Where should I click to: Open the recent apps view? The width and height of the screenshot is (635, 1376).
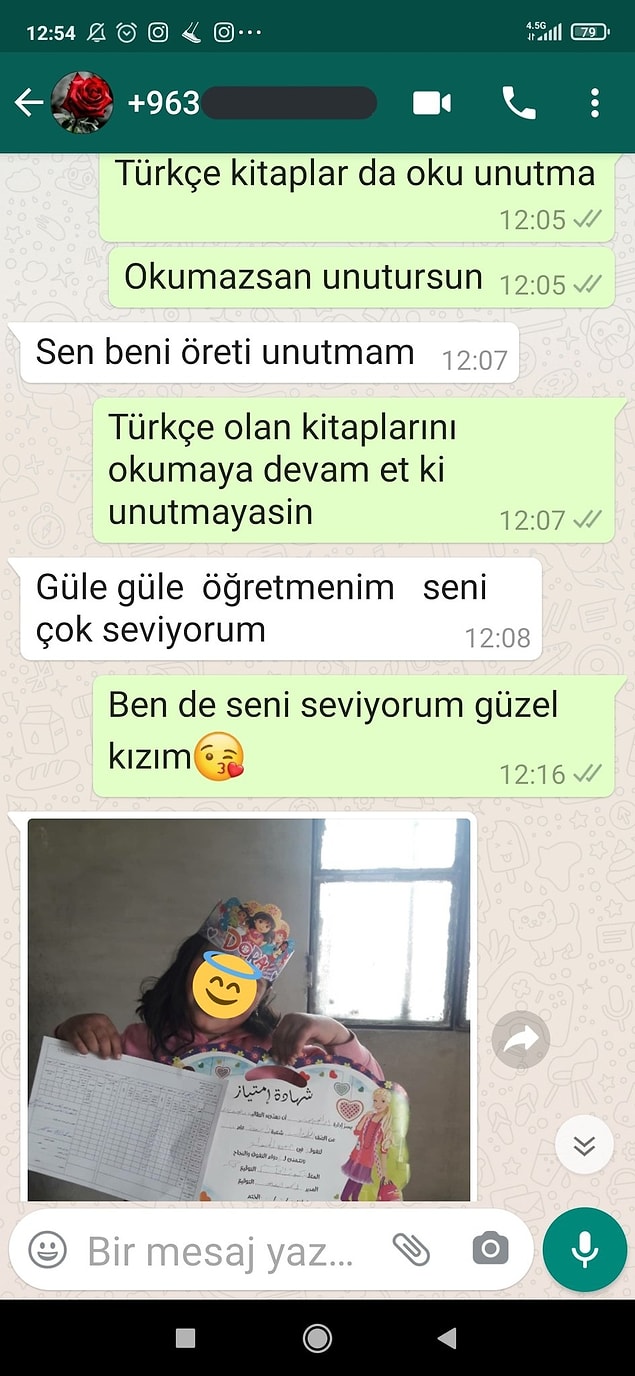coord(185,1338)
